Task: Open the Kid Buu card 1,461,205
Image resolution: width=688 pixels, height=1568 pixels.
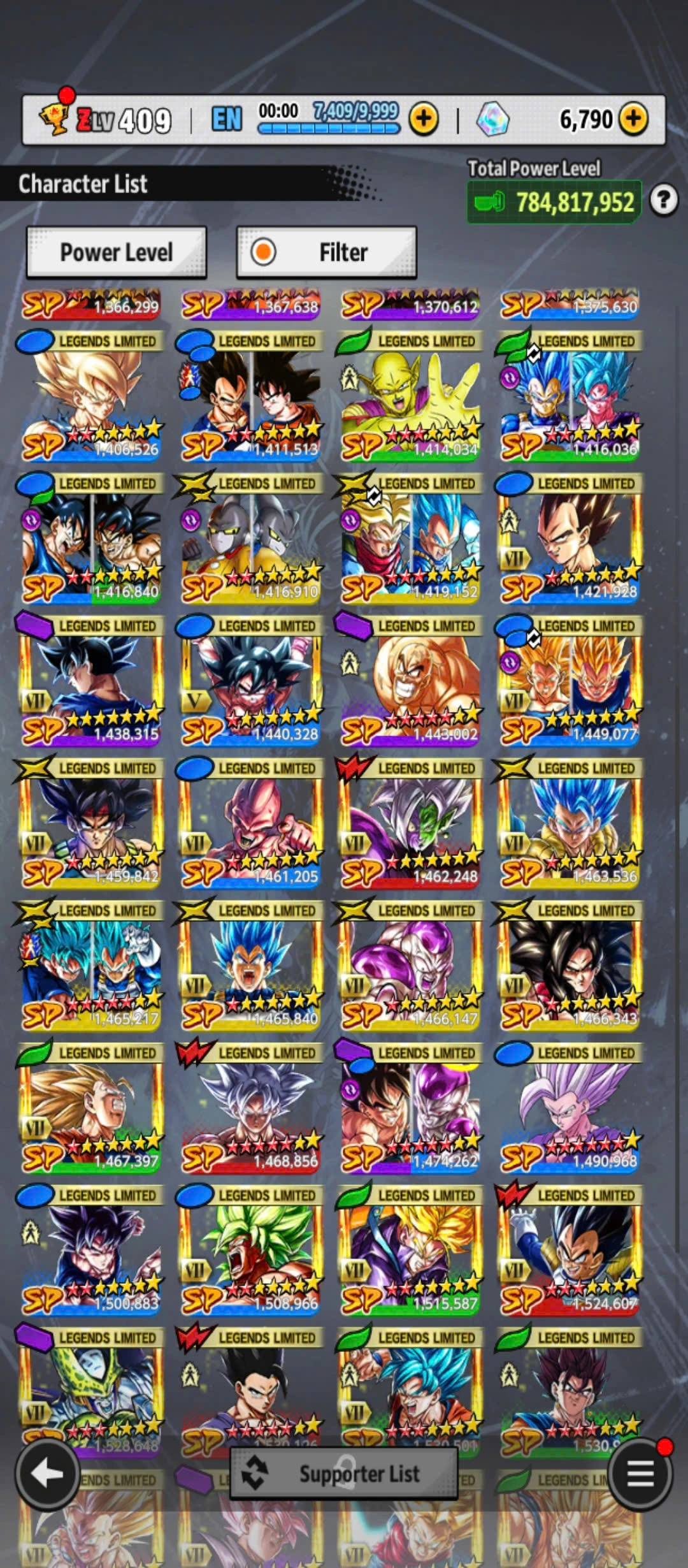Action: coord(251,825)
